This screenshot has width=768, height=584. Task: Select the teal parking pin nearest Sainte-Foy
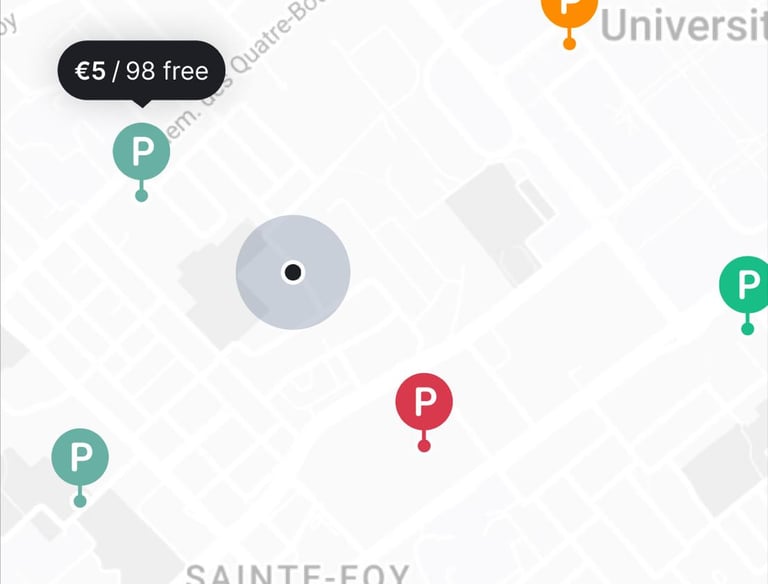80,457
